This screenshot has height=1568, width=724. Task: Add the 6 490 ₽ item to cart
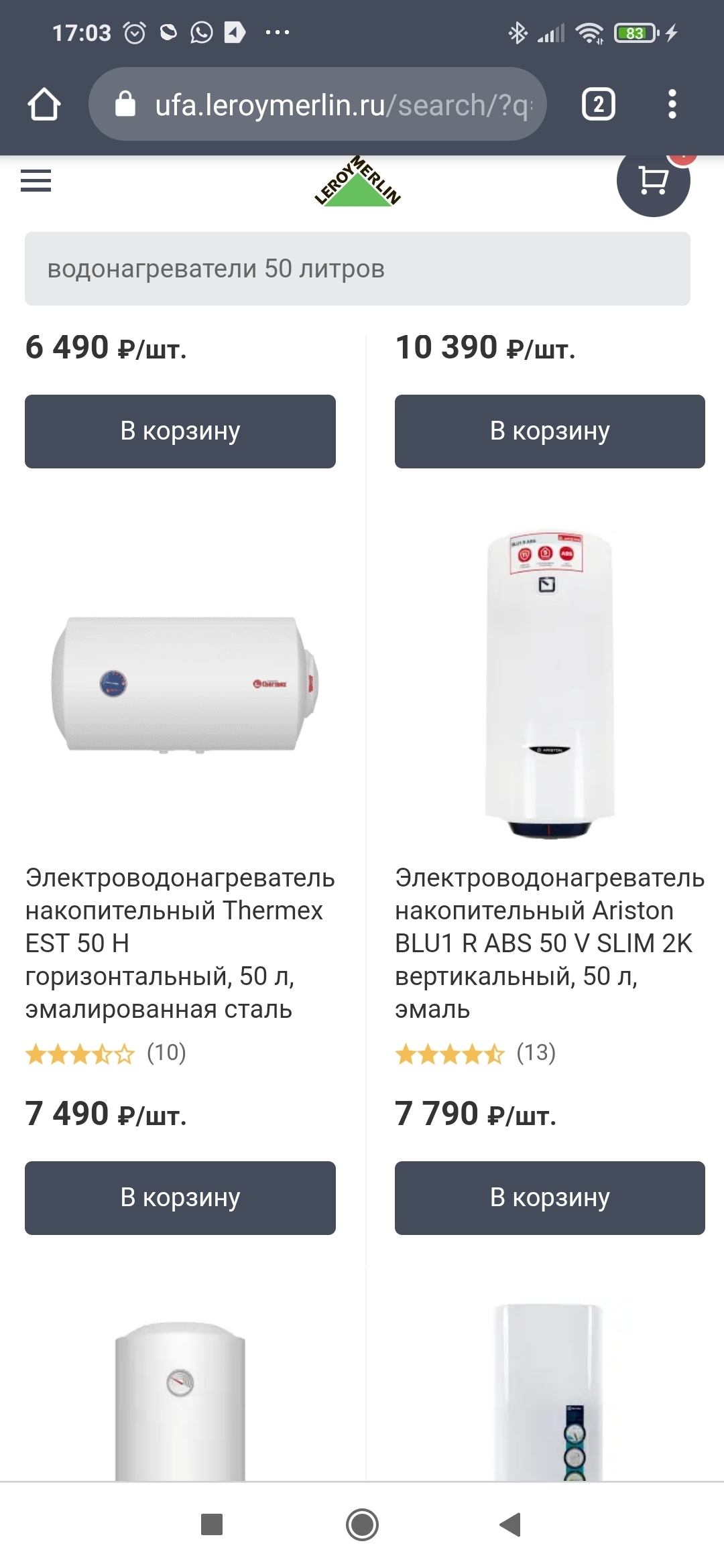pyautogui.click(x=180, y=432)
